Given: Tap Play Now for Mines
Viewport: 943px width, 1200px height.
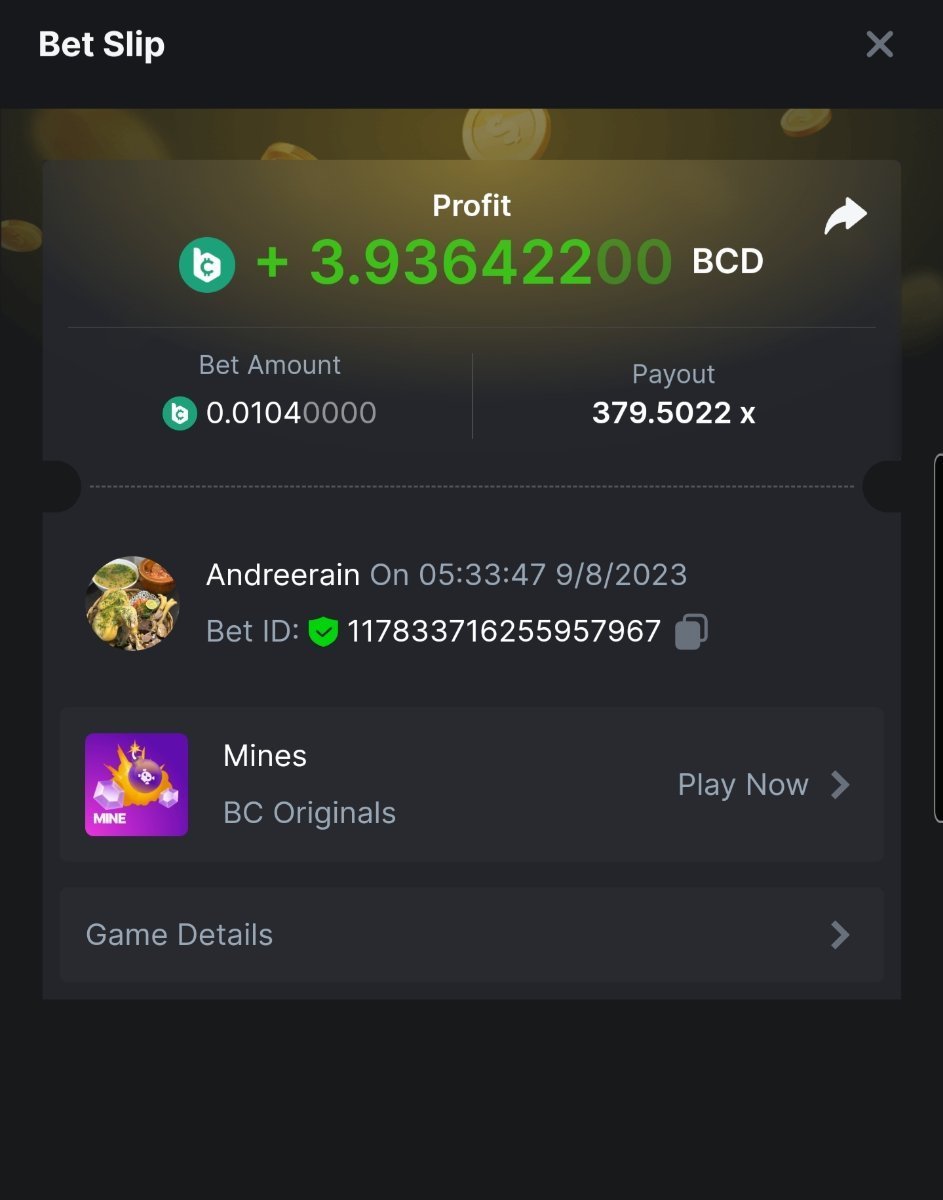Looking at the screenshot, I should 763,785.
